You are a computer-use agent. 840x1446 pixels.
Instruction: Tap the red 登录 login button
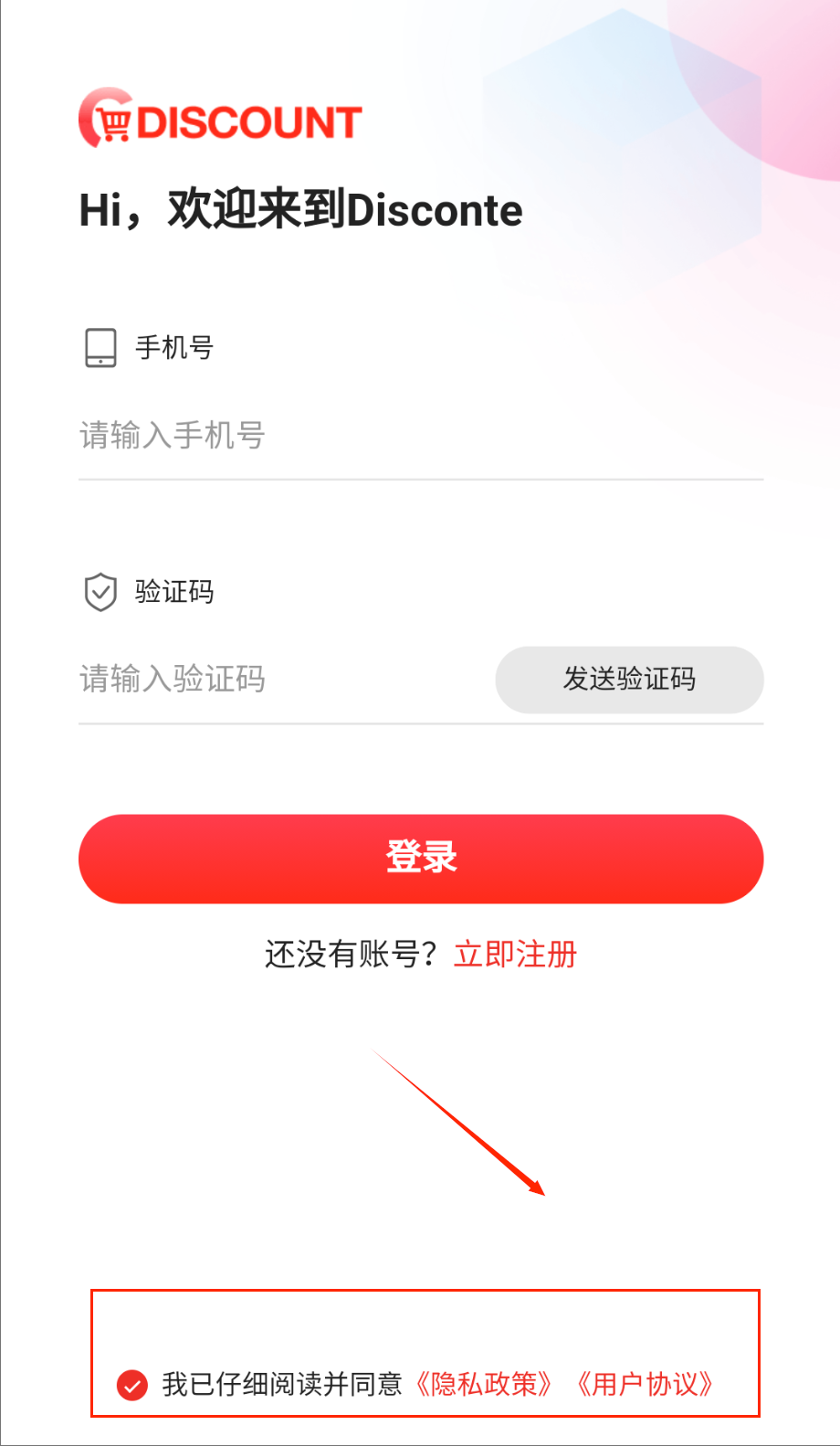(x=420, y=858)
